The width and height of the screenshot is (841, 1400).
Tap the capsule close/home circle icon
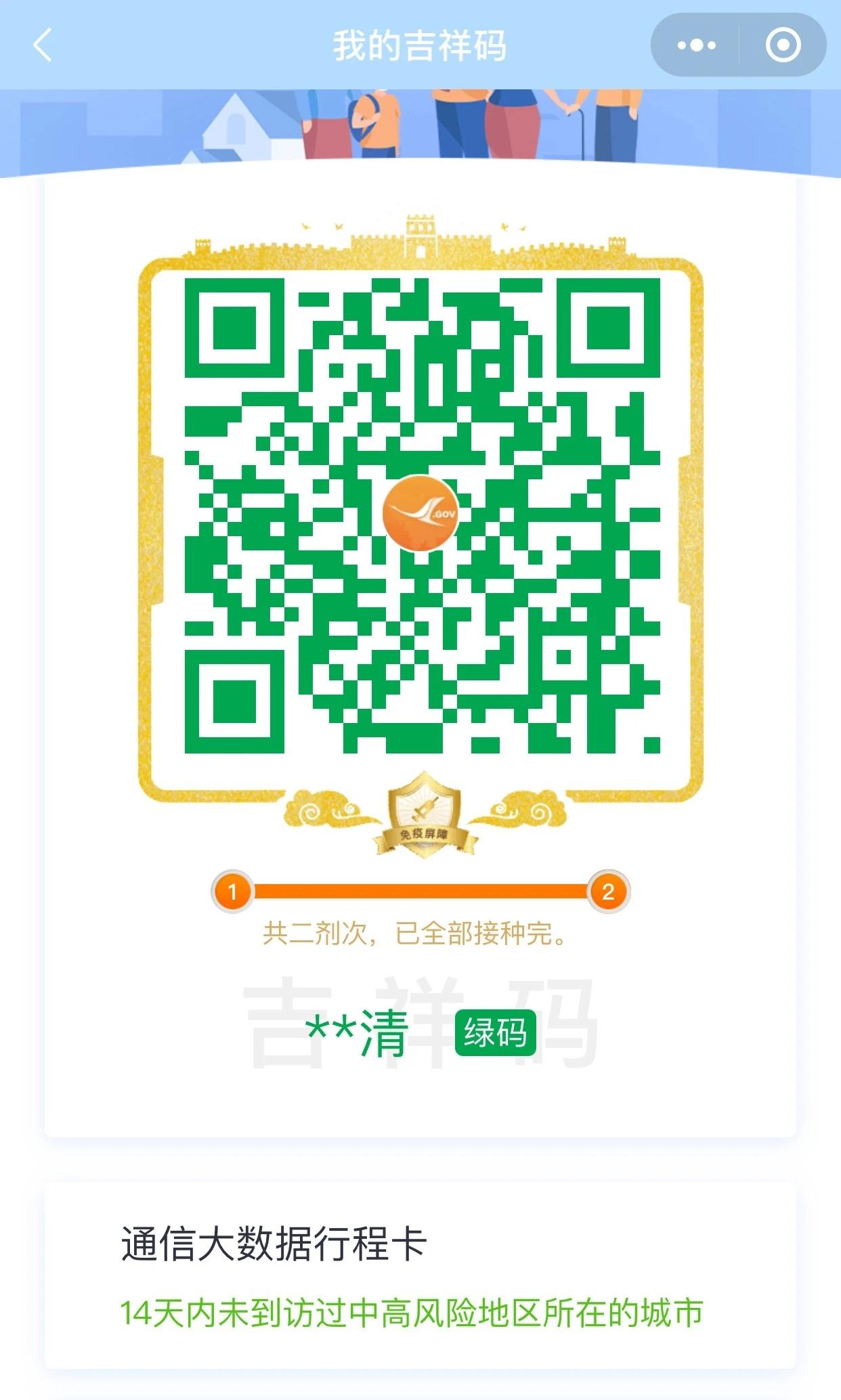tap(782, 45)
